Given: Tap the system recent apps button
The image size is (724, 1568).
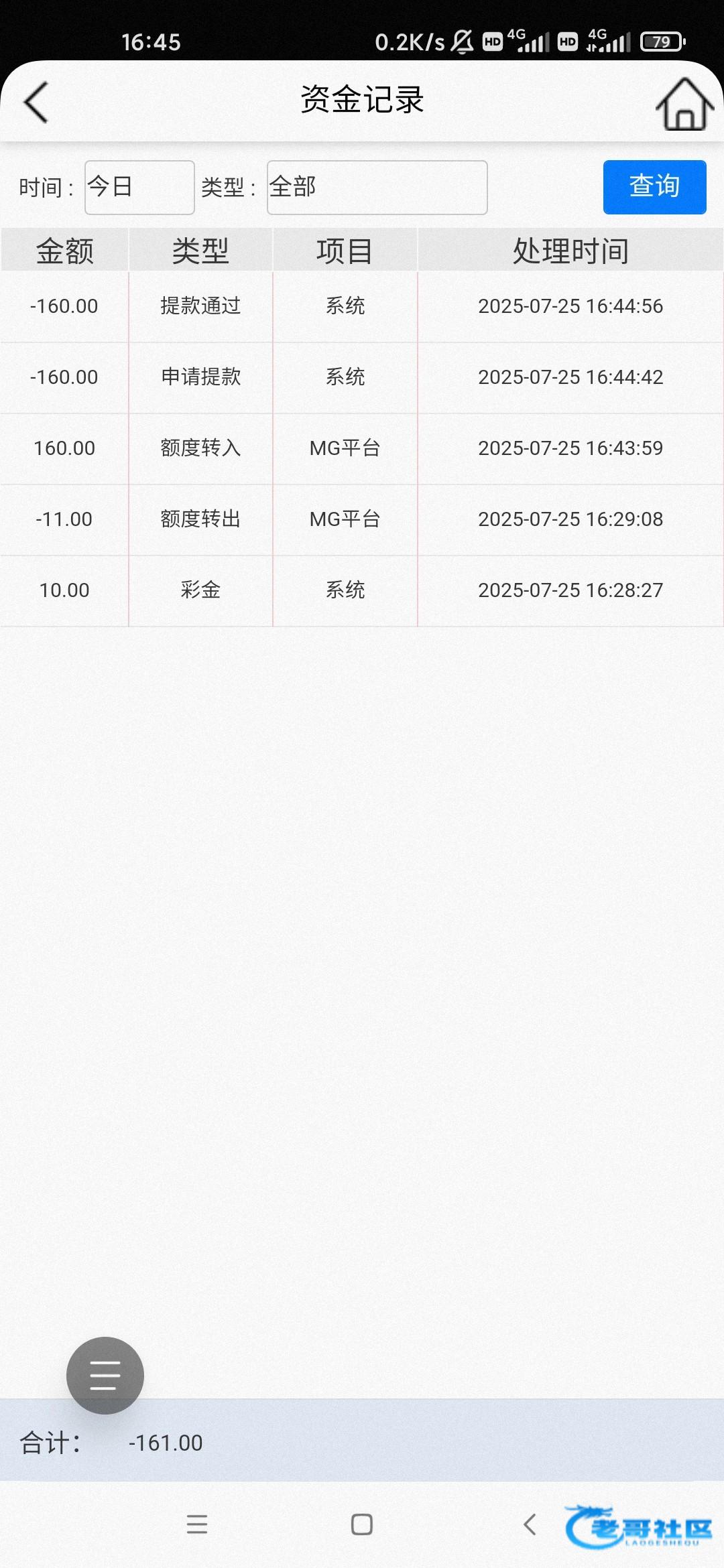Looking at the screenshot, I should click(197, 1524).
